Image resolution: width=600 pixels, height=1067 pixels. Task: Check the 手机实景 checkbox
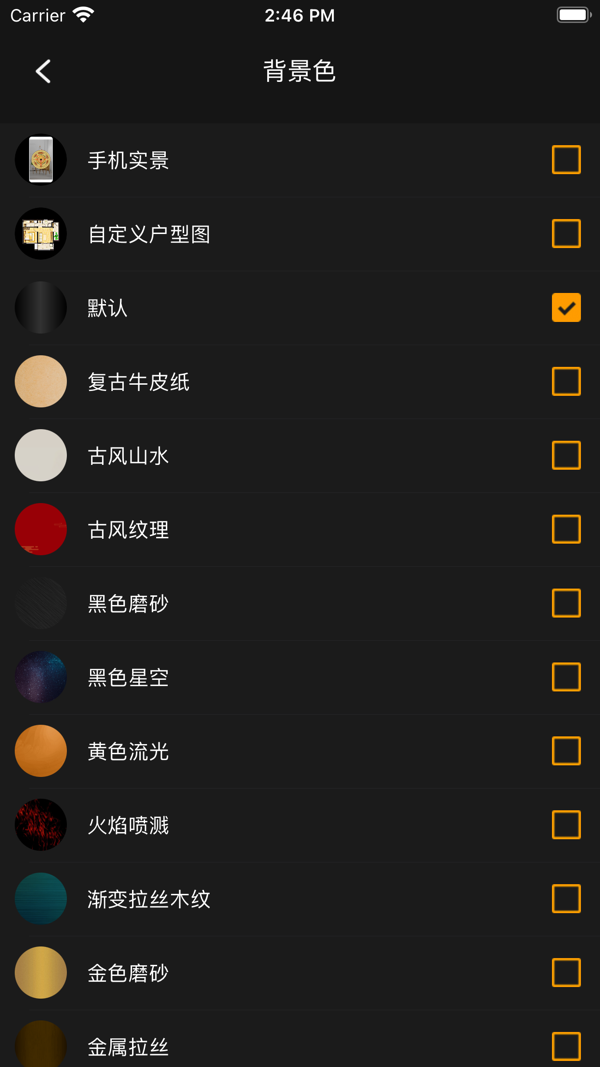coord(566,160)
